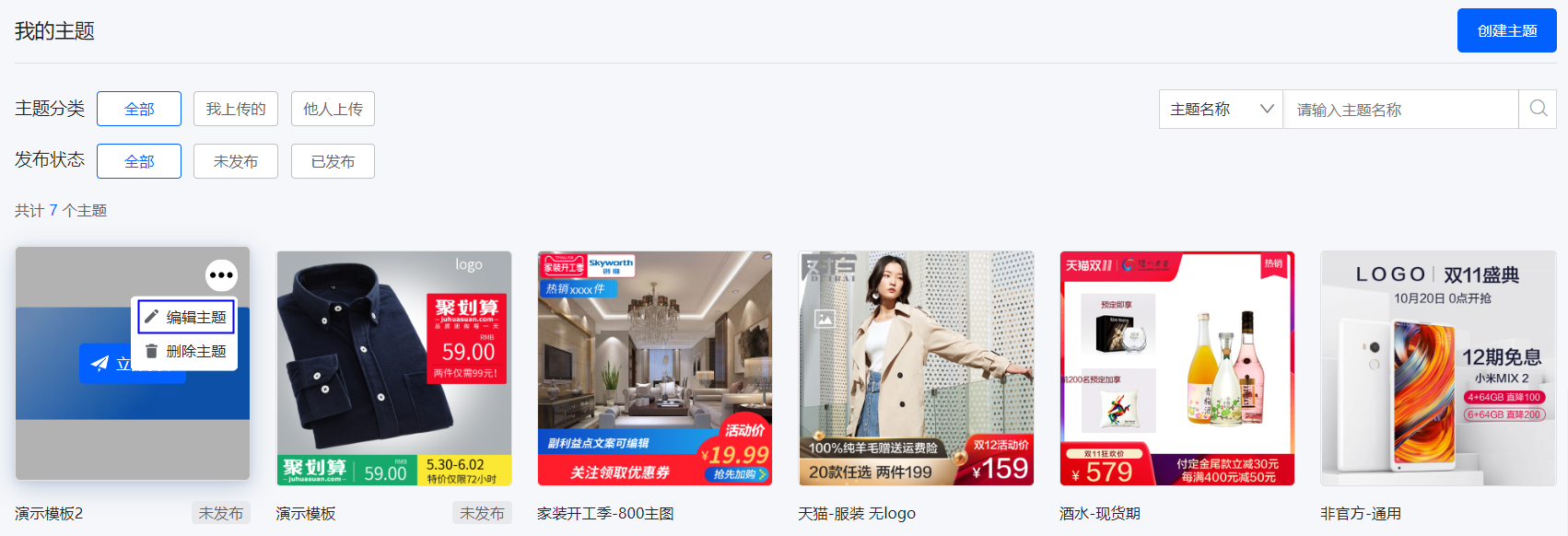The height and width of the screenshot is (536, 1568).
Task: Open the 酒水-现货期 theme card
Action: pyautogui.click(x=1176, y=368)
